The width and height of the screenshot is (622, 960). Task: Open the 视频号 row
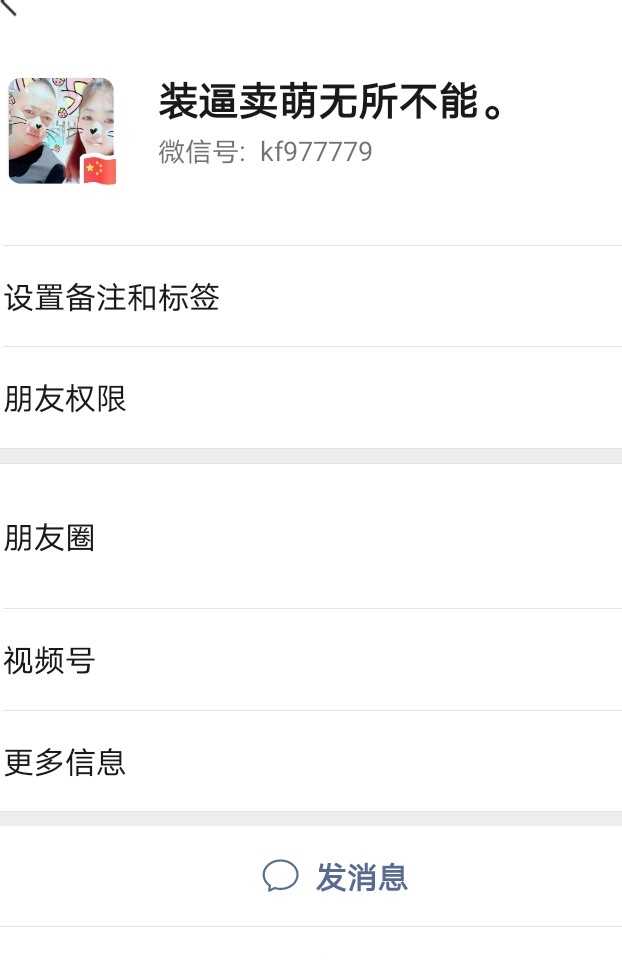(311, 660)
